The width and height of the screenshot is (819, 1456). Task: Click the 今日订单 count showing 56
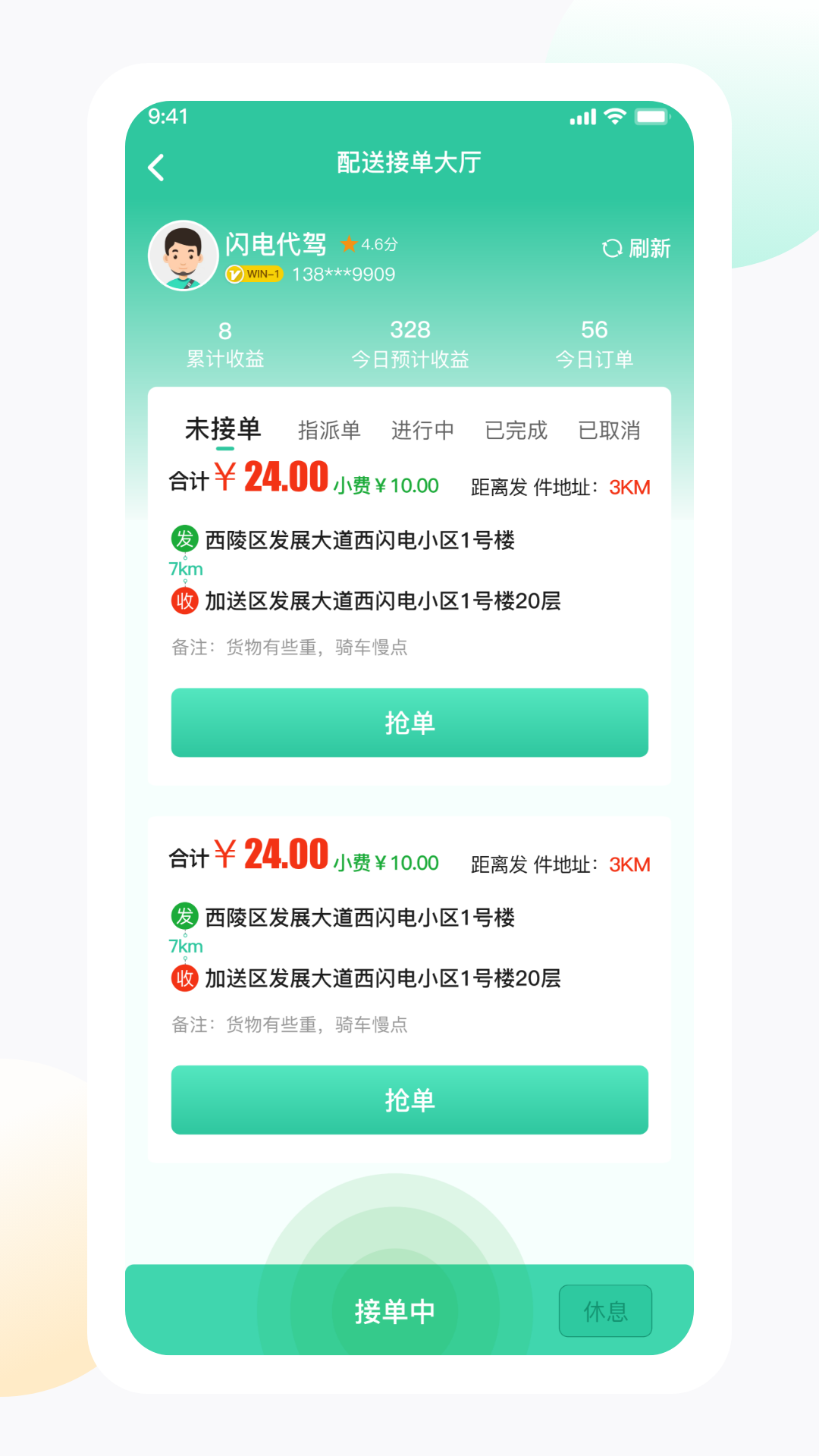tap(595, 344)
